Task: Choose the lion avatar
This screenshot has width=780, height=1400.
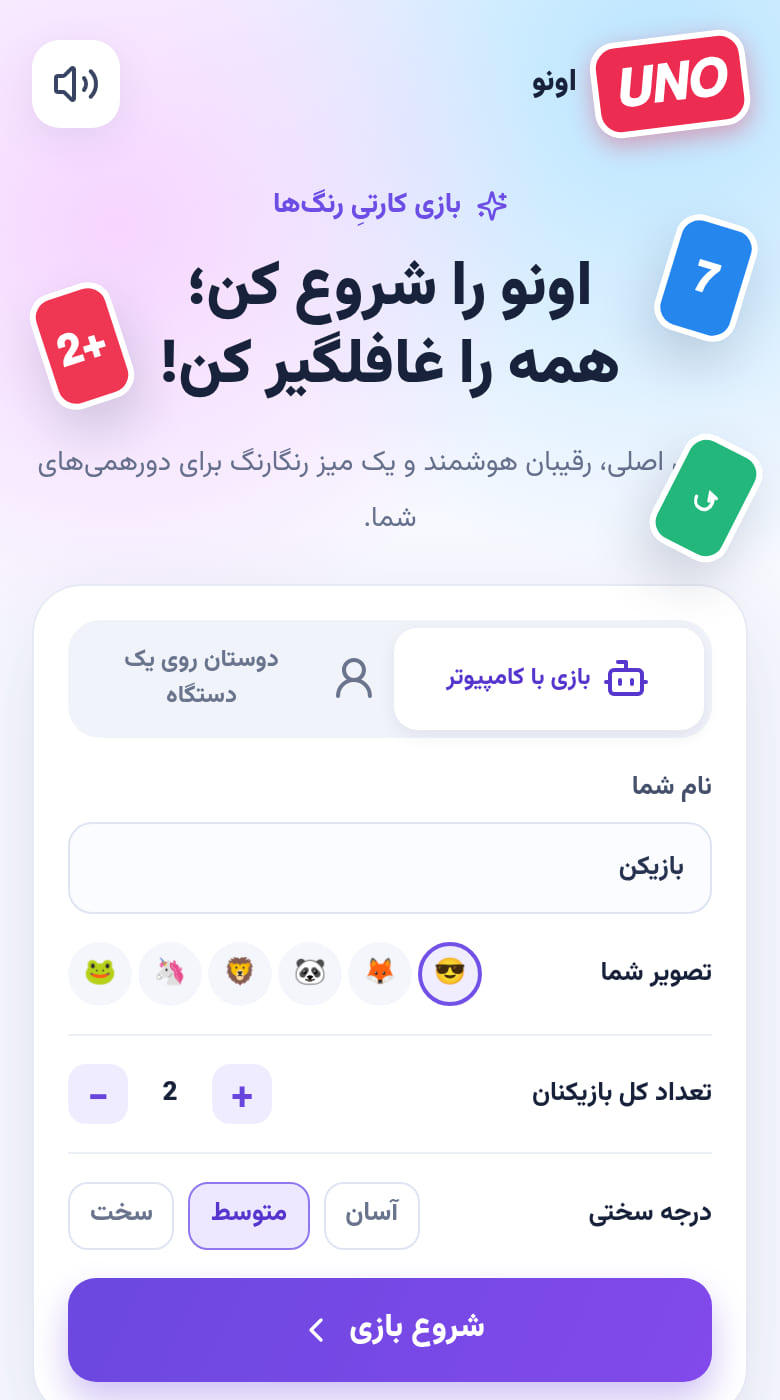Action: (x=240, y=974)
